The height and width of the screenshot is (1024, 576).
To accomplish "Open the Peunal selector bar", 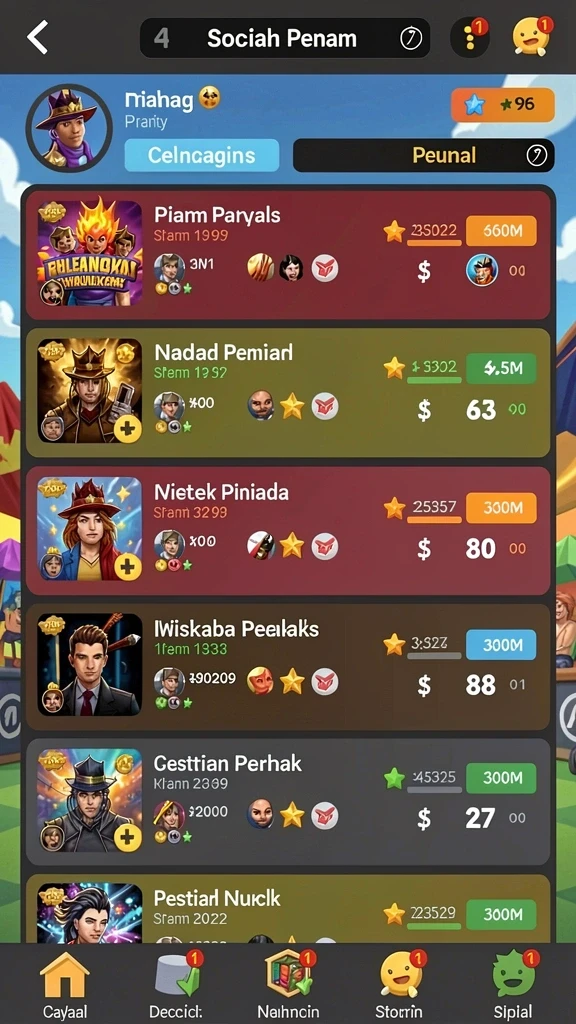I will point(423,155).
